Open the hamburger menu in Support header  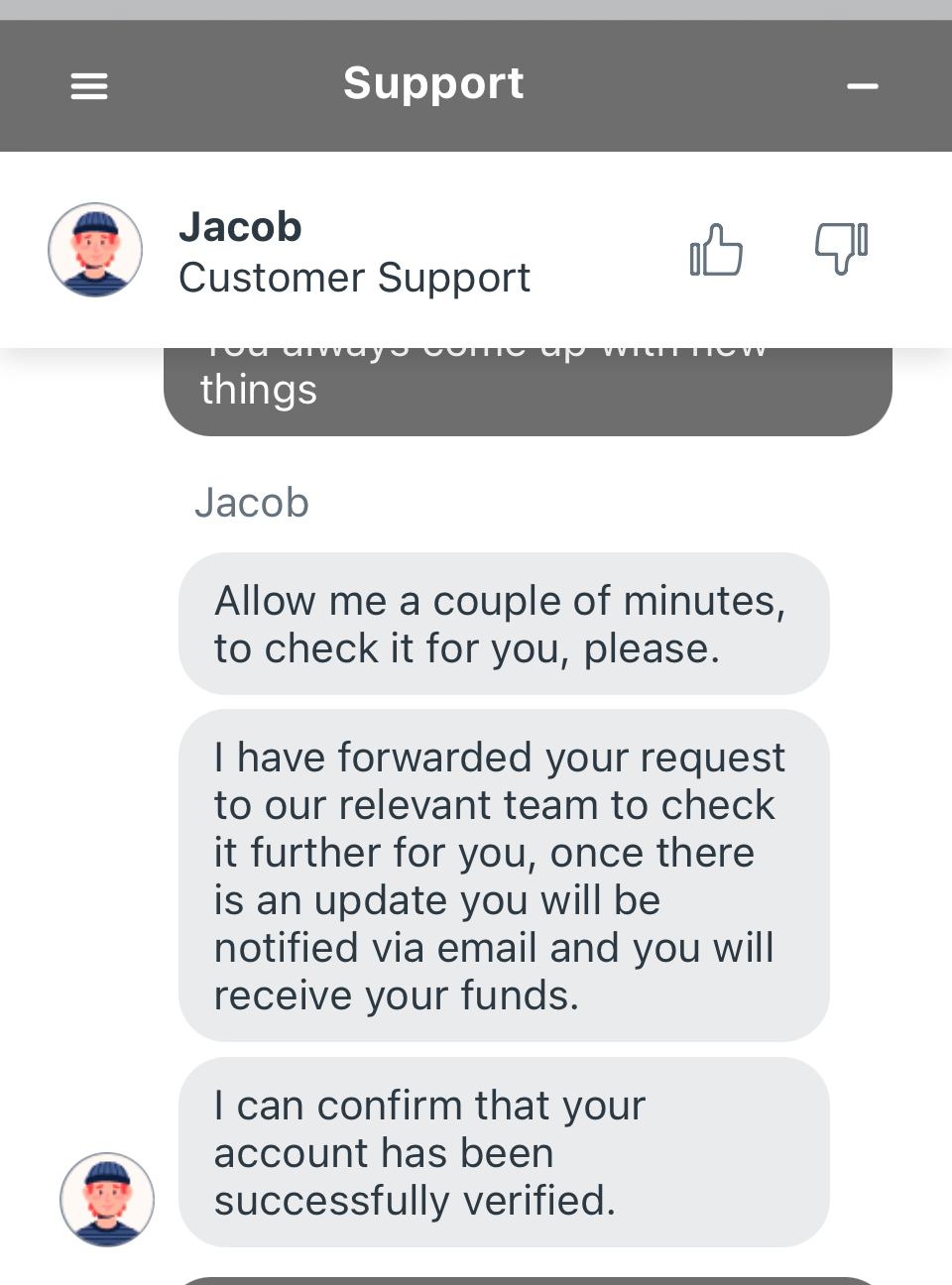coord(89,86)
